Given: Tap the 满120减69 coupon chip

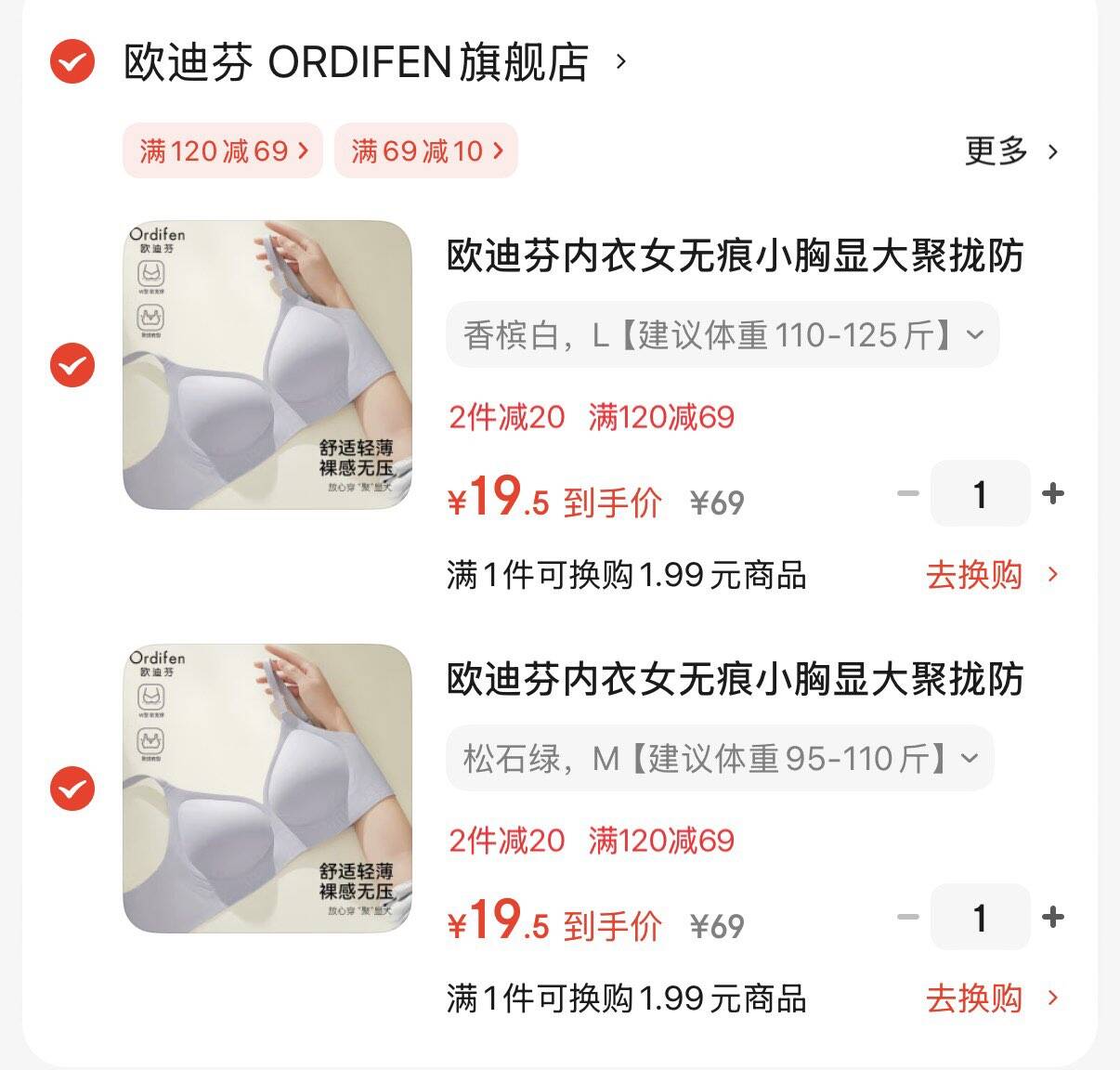Looking at the screenshot, I should pos(223,150).
